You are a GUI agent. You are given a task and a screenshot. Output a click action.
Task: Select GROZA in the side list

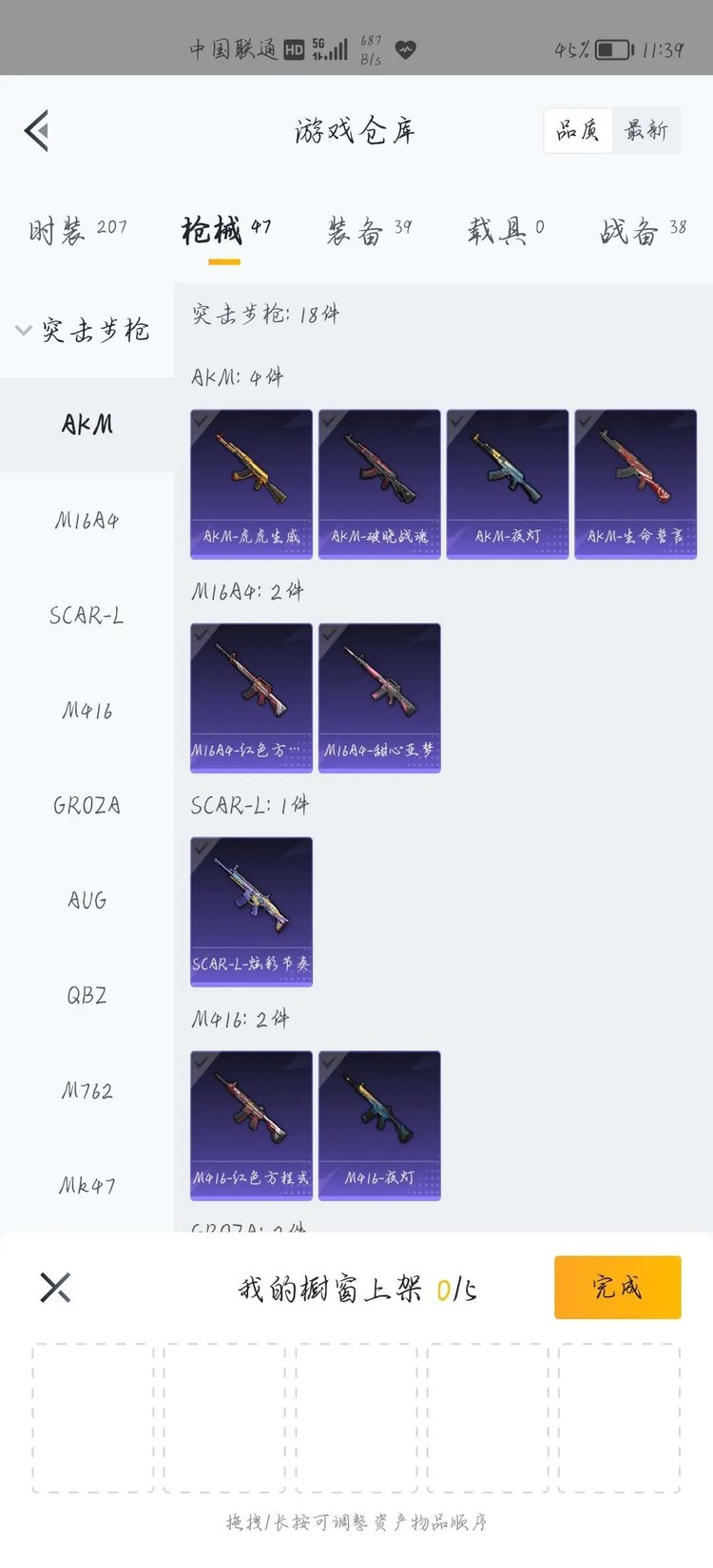tap(87, 805)
